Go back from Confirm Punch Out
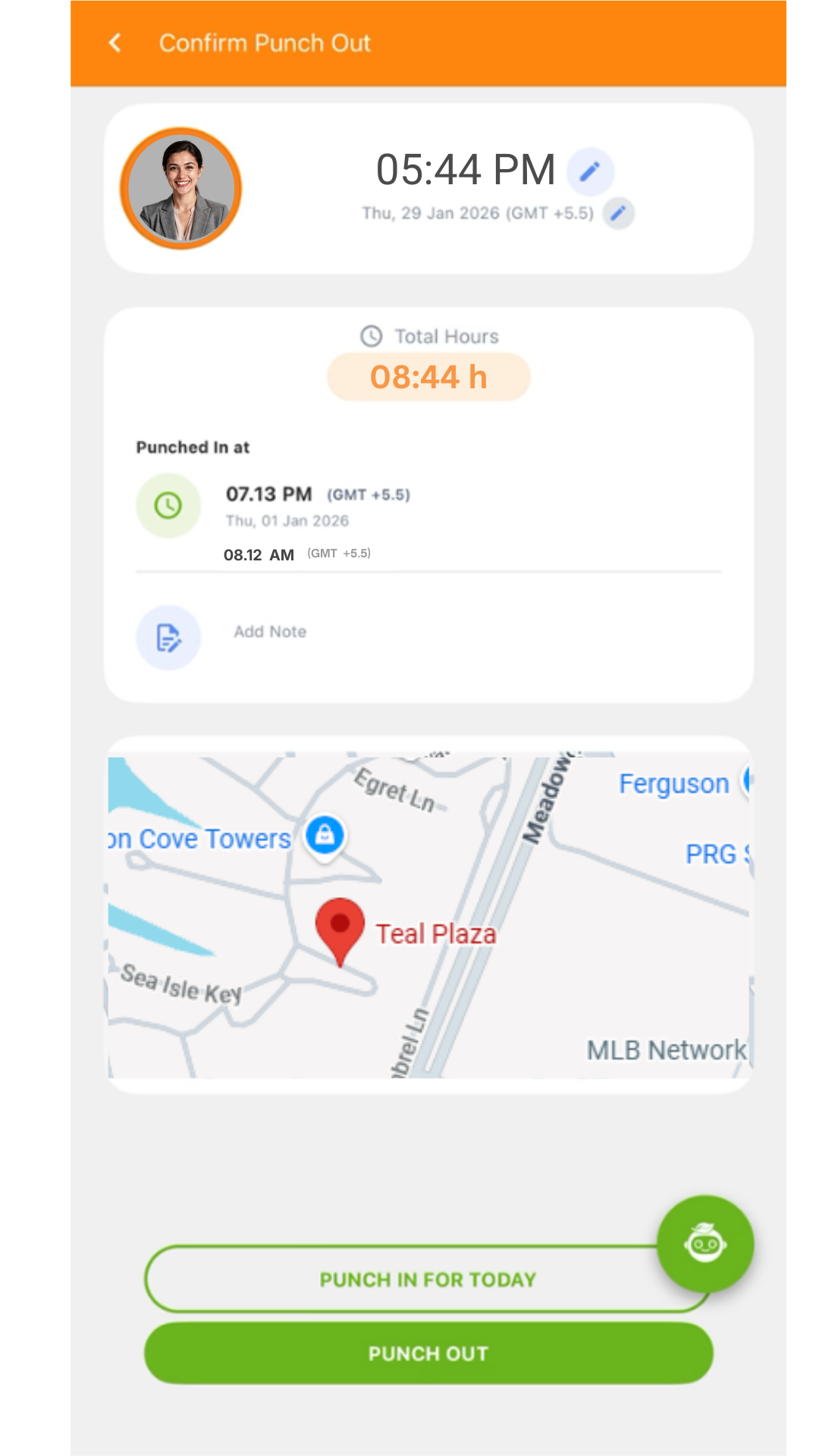819x1456 pixels. (115, 43)
